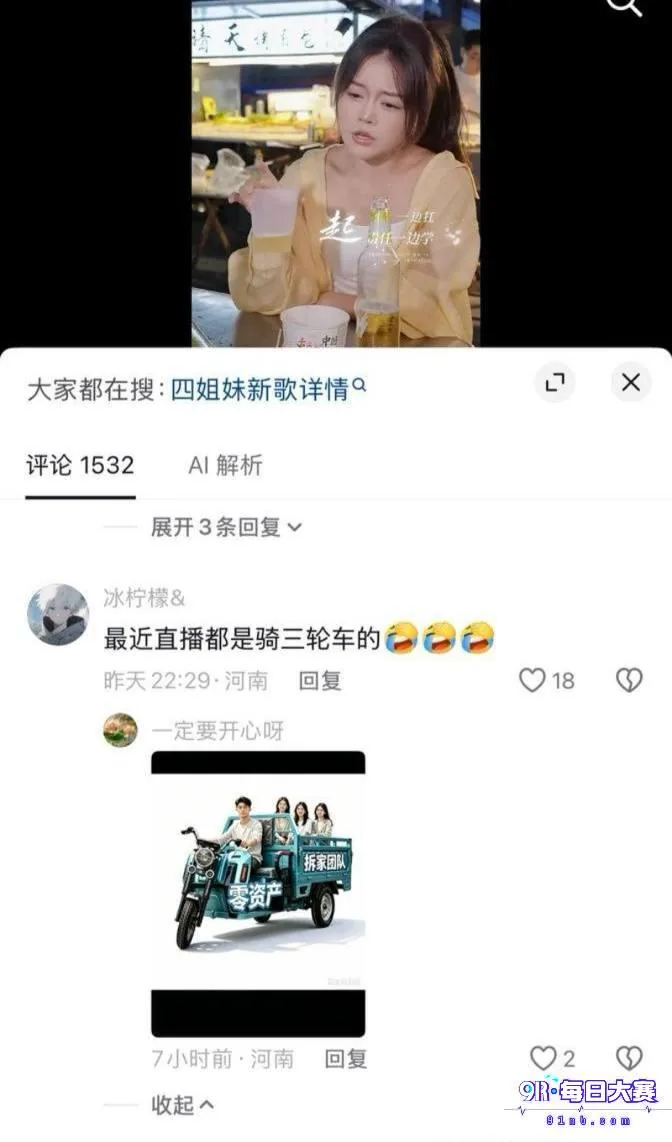Dislike 冰柠檬&'s comment
This screenshot has width=672, height=1142.
629,680
